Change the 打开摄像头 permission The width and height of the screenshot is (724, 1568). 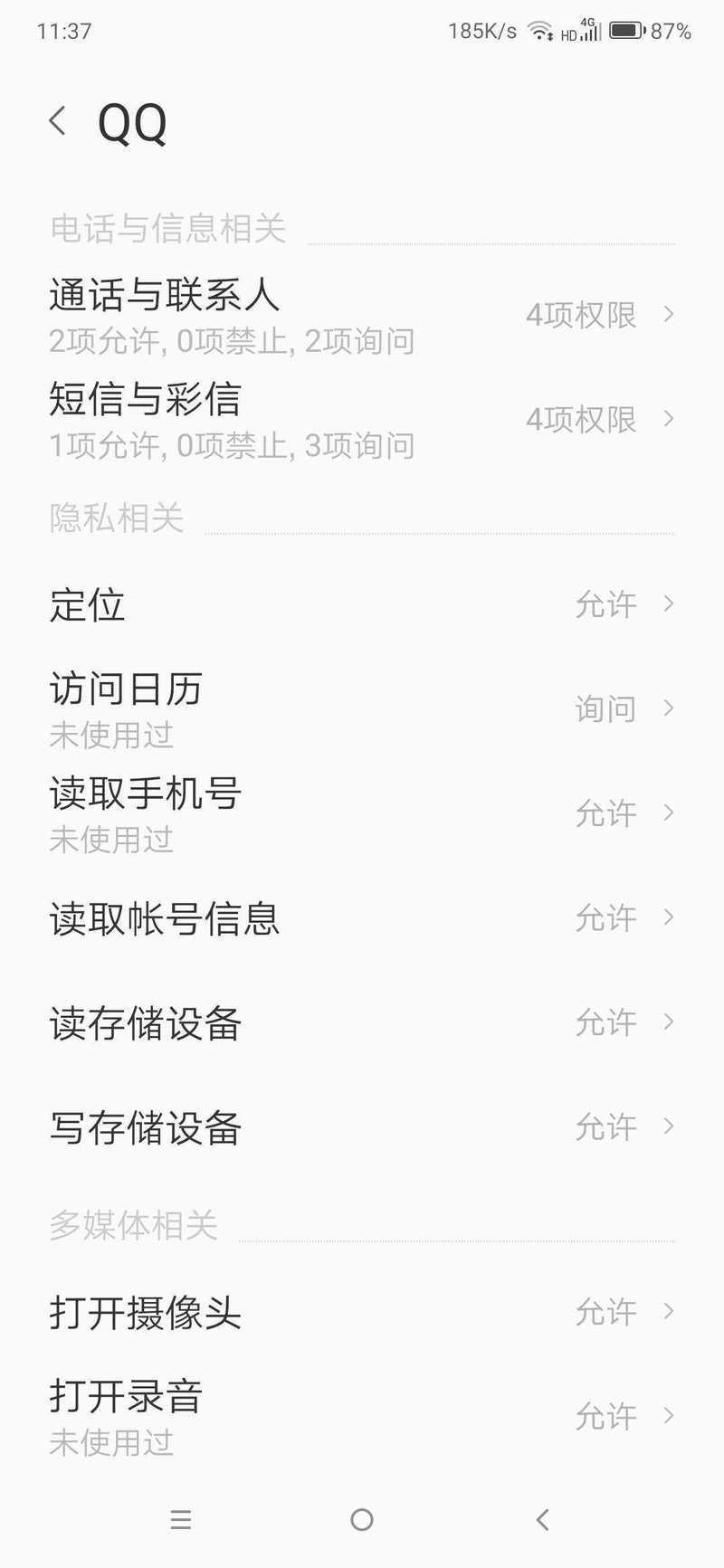[362, 1312]
